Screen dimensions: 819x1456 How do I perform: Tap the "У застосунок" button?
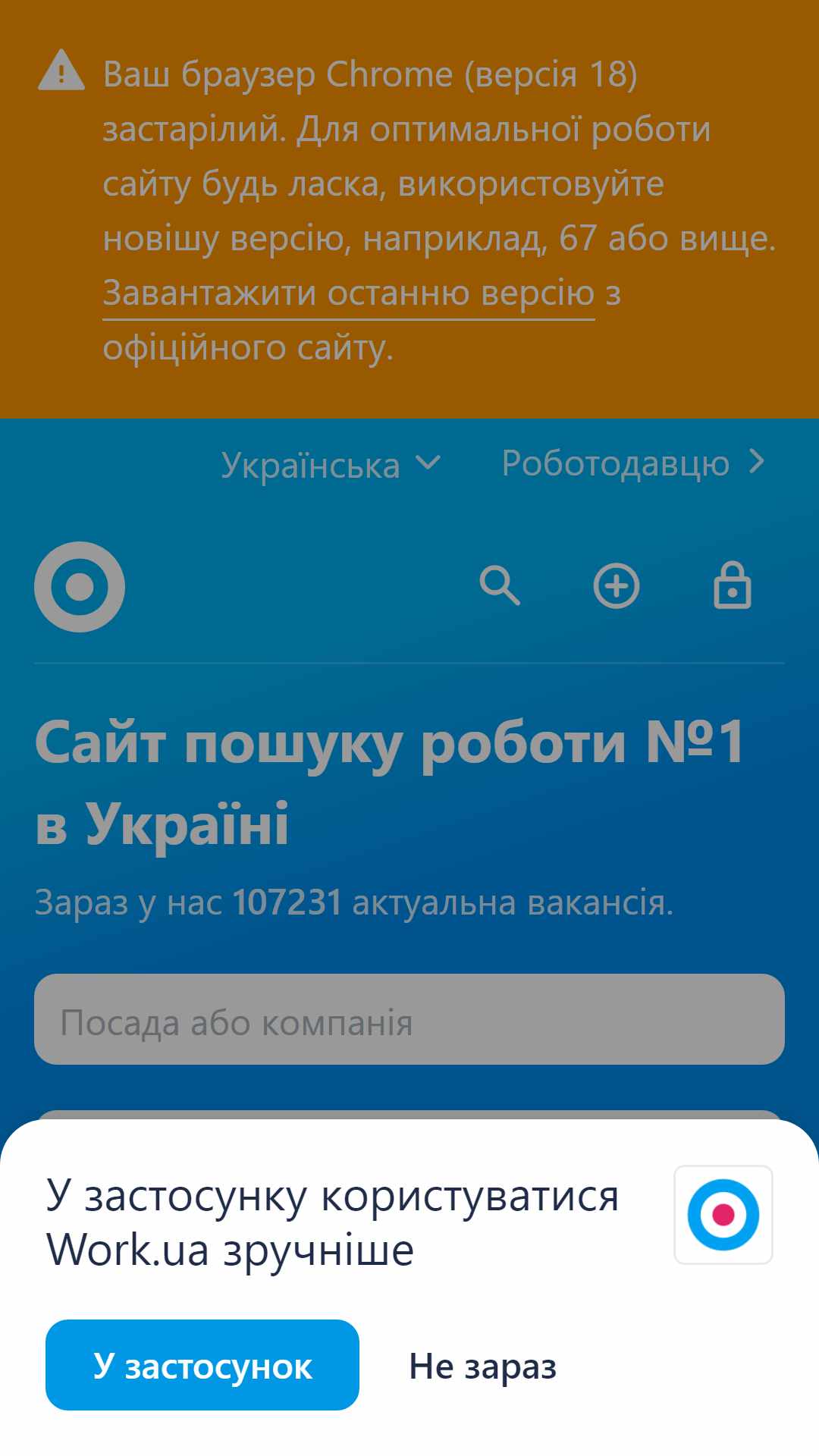coord(202,1365)
